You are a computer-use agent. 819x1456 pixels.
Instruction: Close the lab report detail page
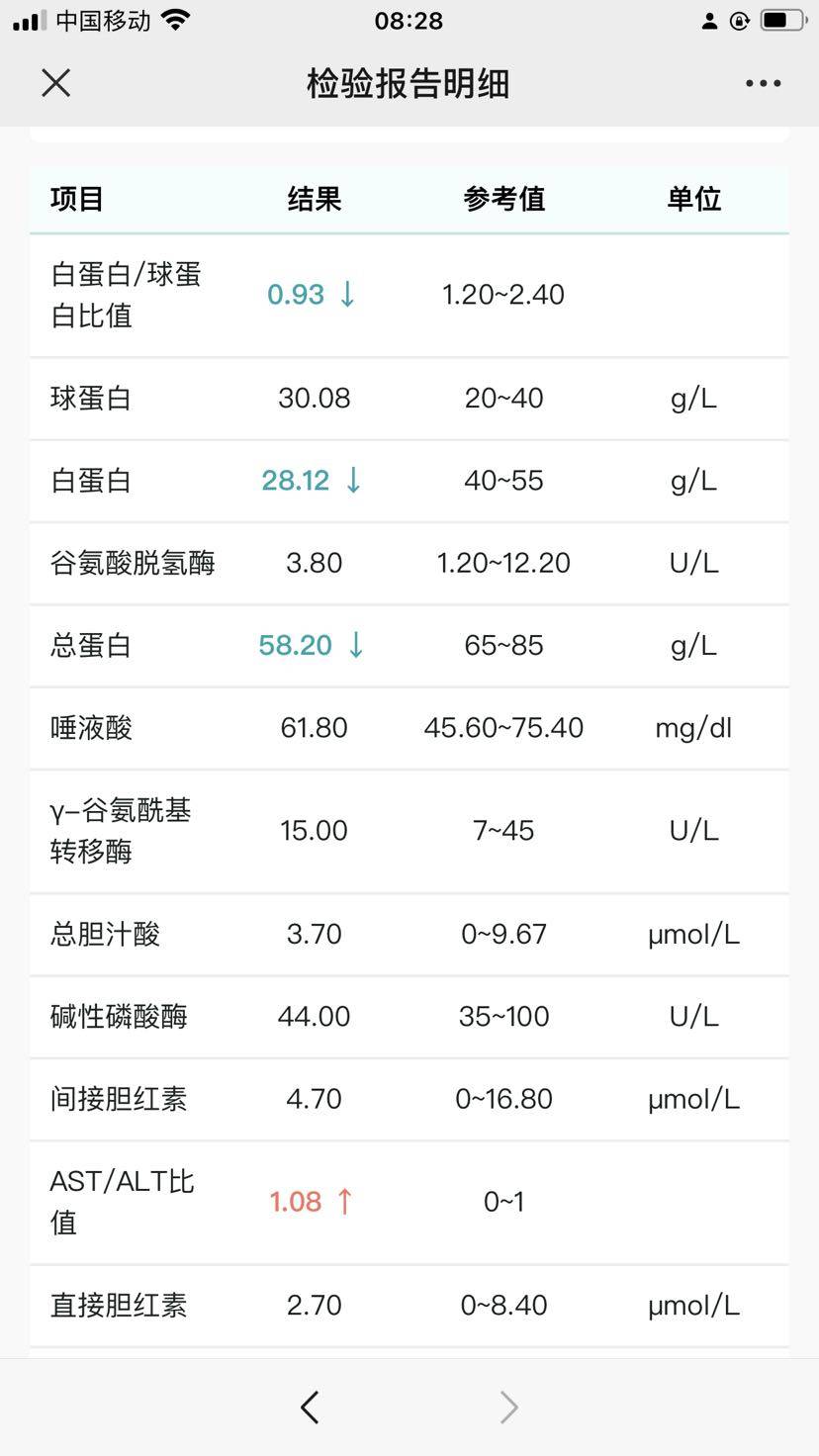(x=56, y=83)
